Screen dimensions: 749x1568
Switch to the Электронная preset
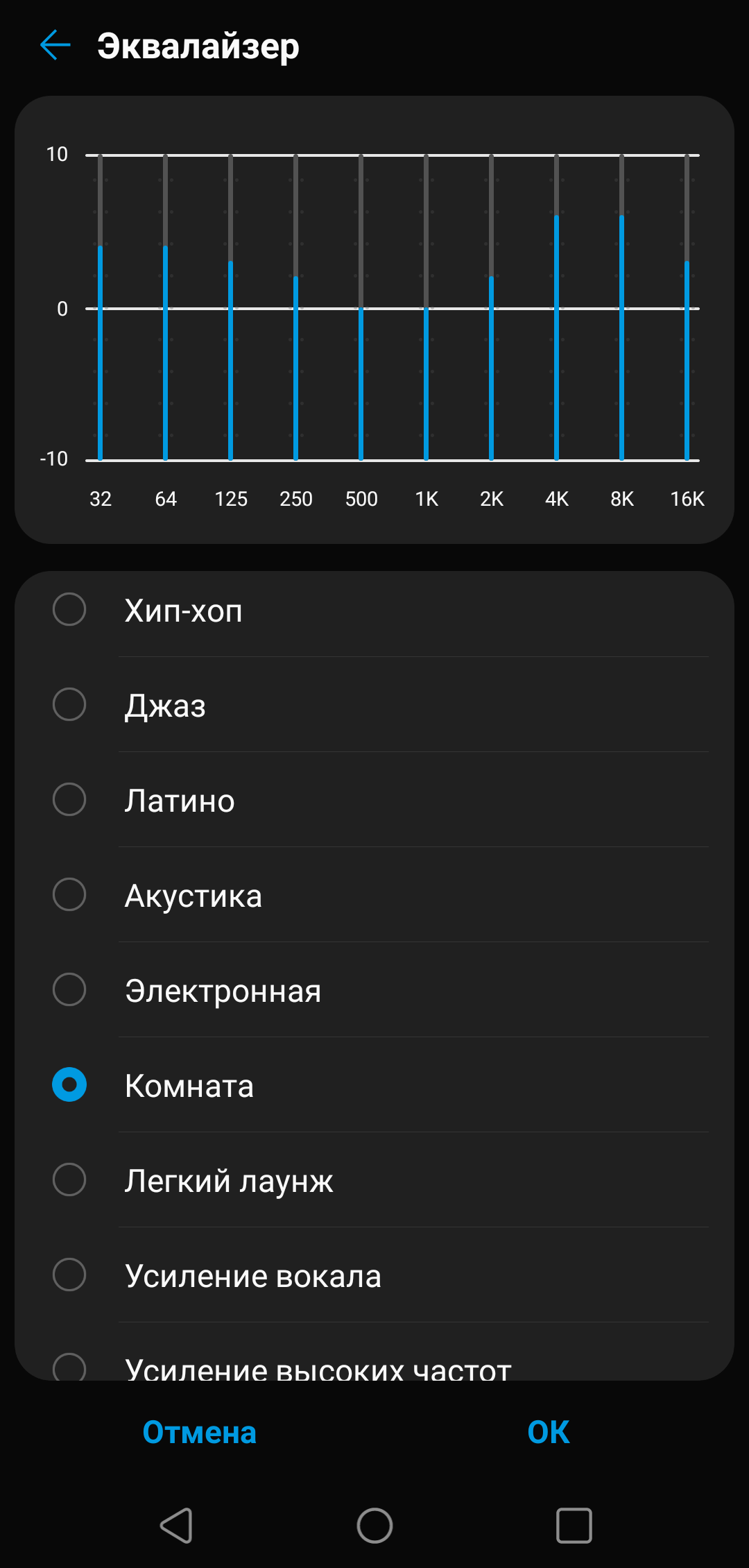tap(69, 991)
